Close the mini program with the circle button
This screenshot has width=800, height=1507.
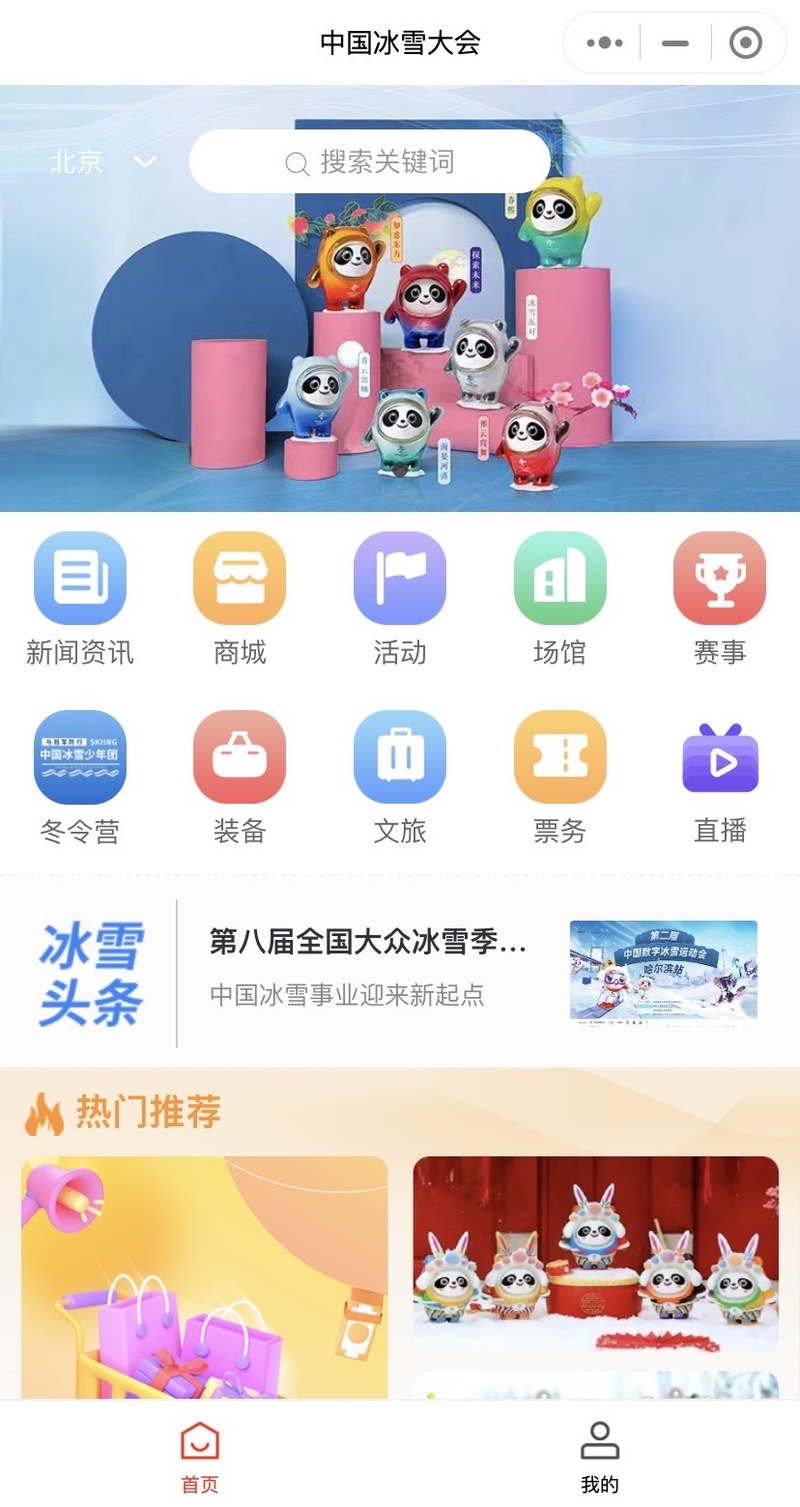[745, 43]
